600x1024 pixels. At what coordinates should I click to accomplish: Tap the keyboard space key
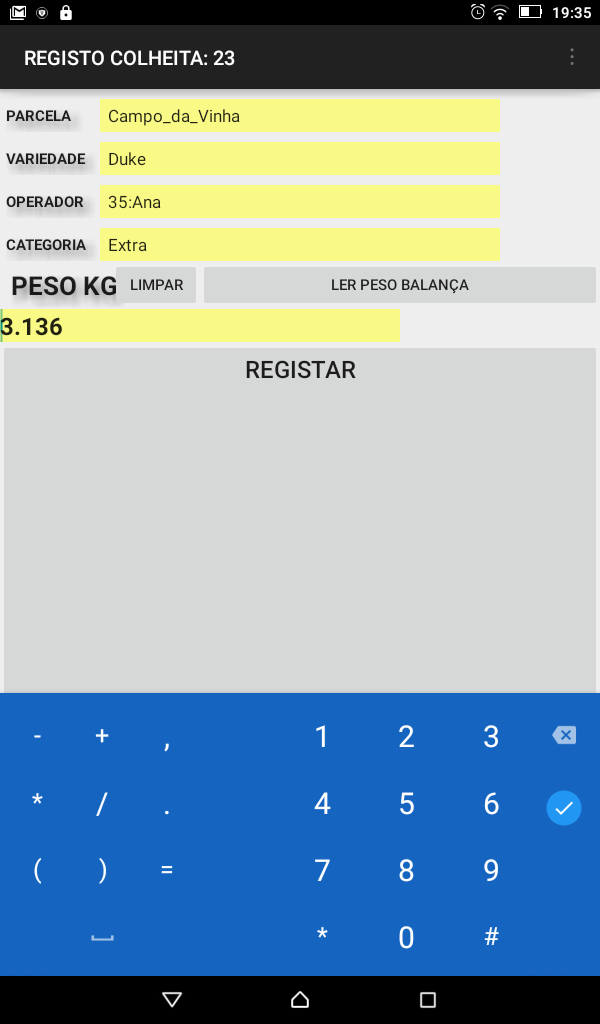[x=102, y=938]
